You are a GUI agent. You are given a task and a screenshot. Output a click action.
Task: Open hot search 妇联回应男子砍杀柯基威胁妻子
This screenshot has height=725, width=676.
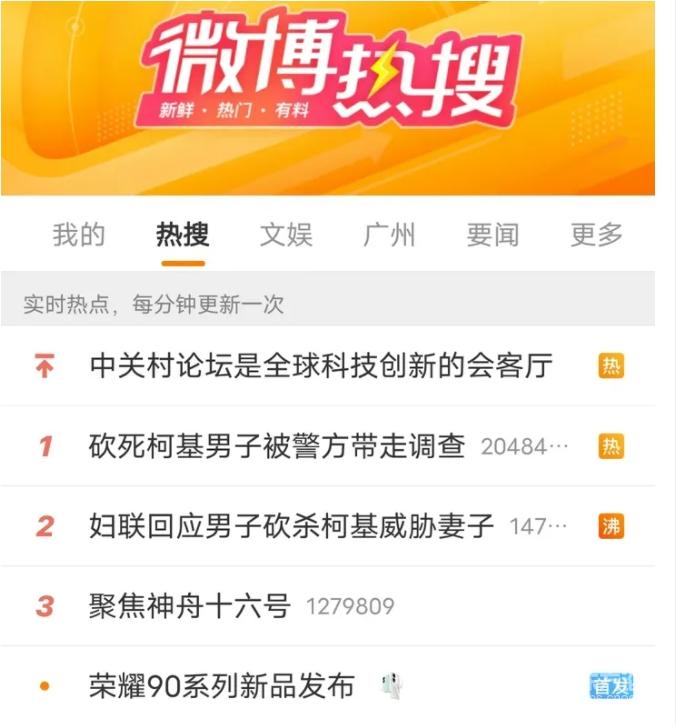coord(291,526)
